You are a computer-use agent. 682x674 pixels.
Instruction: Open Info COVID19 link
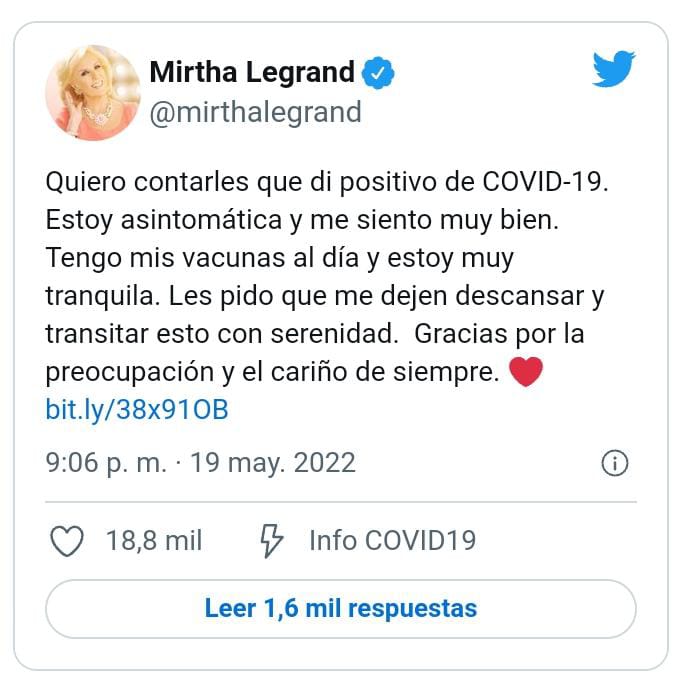click(x=391, y=541)
